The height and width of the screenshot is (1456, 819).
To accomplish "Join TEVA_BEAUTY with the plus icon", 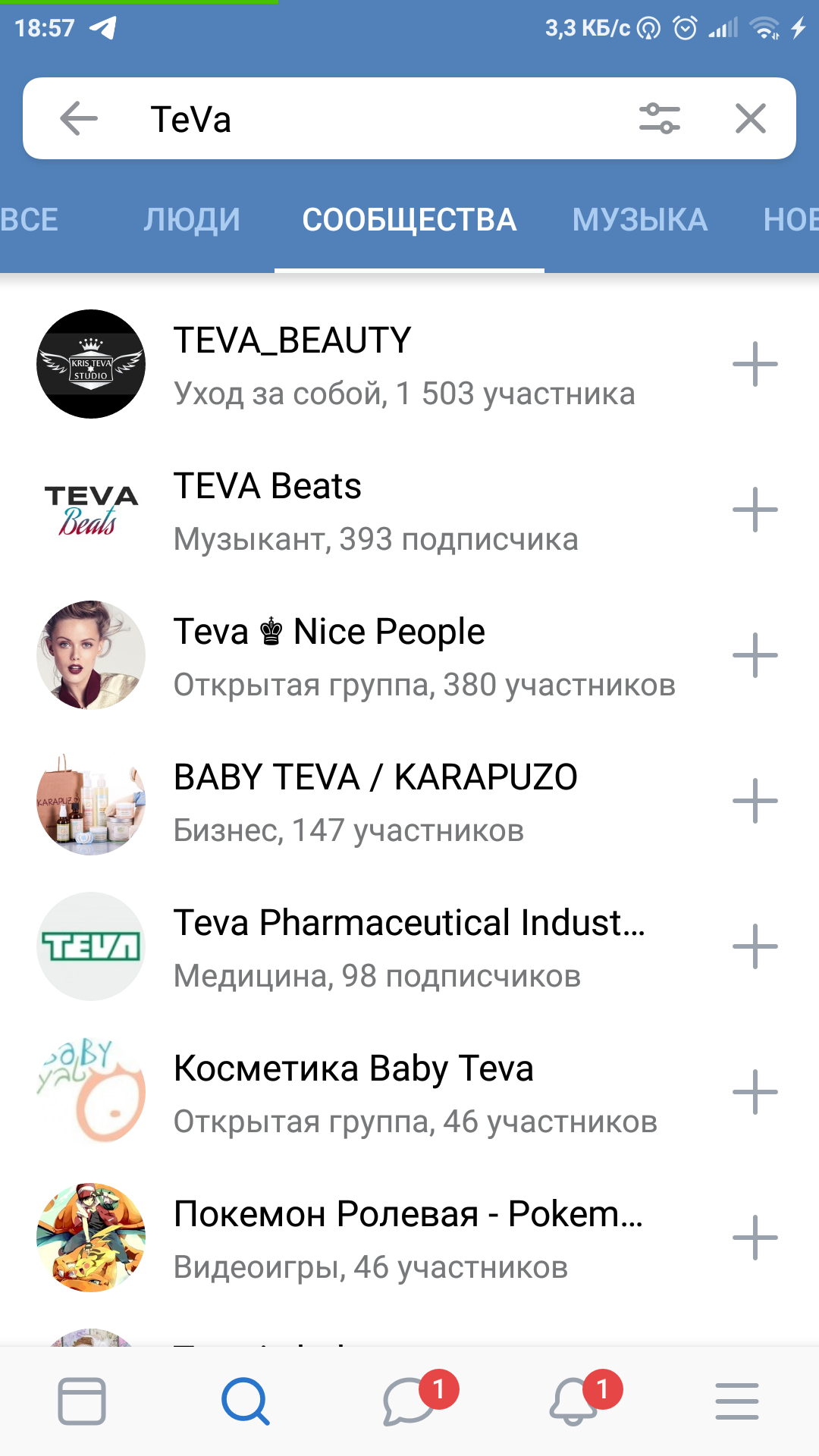I will coord(755,364).
